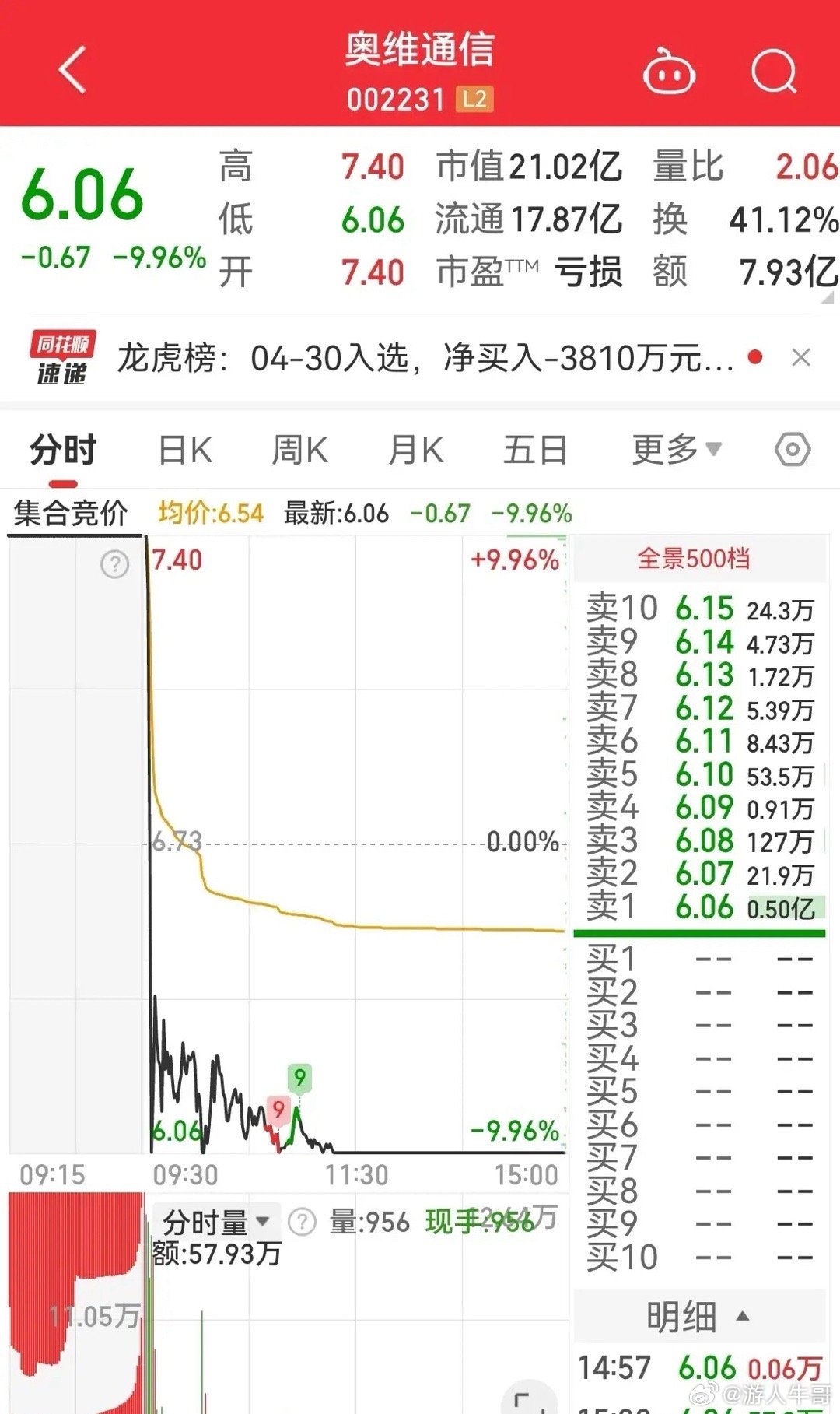Screen dimensions: 840x1414
Task: Select the 分时 tab
Action: [63, 450]
